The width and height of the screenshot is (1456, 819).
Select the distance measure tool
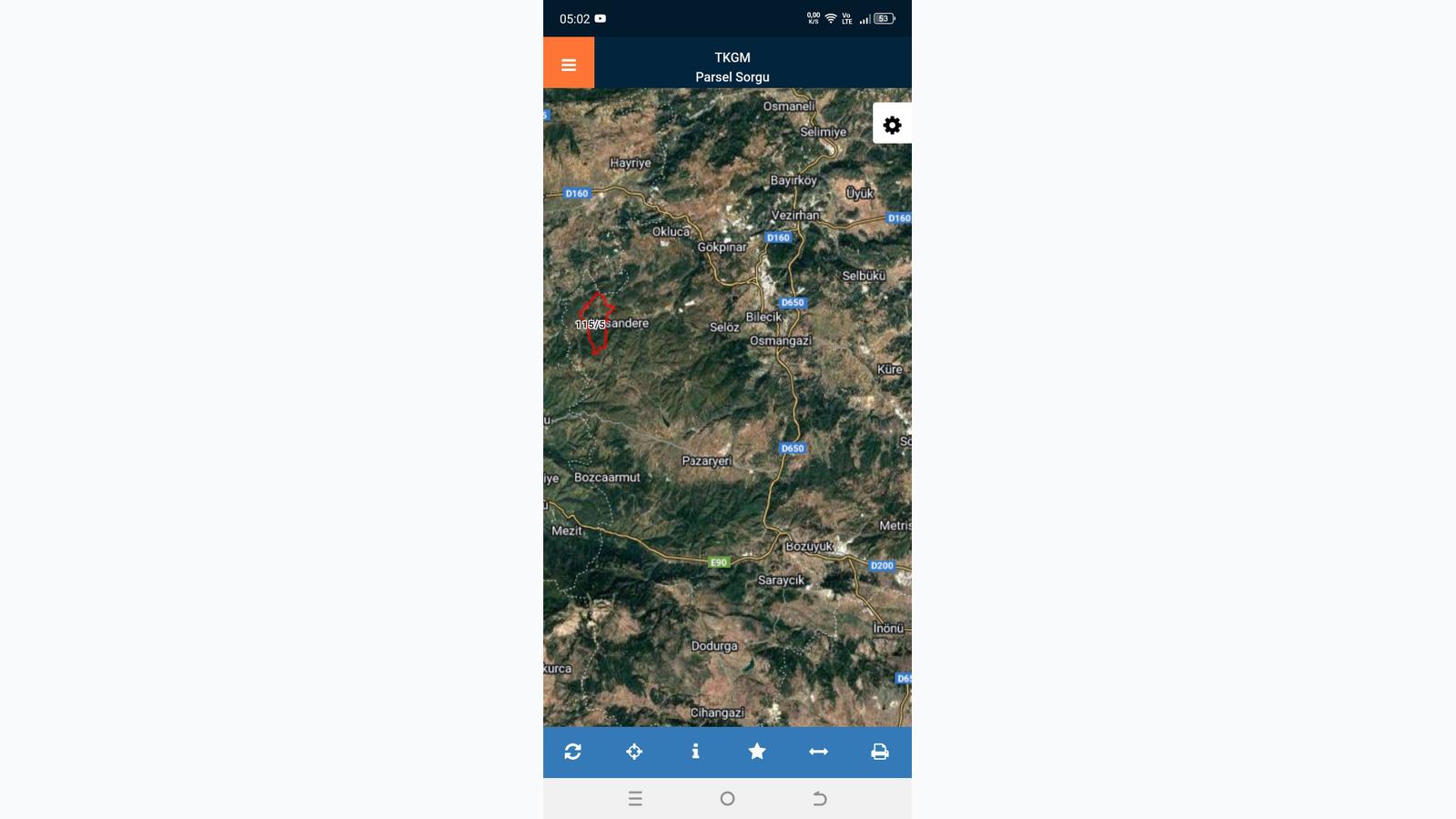(x=818, y=752)
